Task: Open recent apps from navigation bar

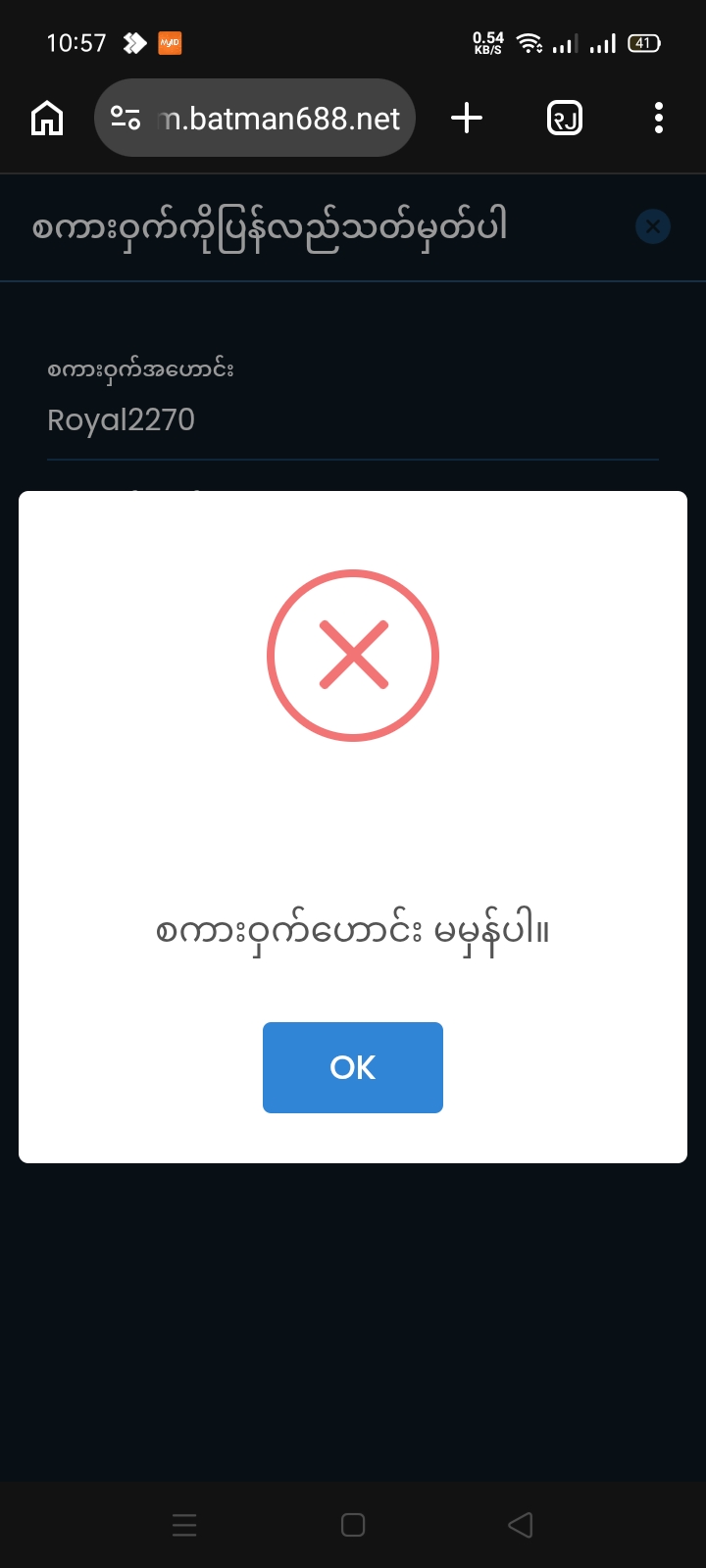Action: [184, 1525]
